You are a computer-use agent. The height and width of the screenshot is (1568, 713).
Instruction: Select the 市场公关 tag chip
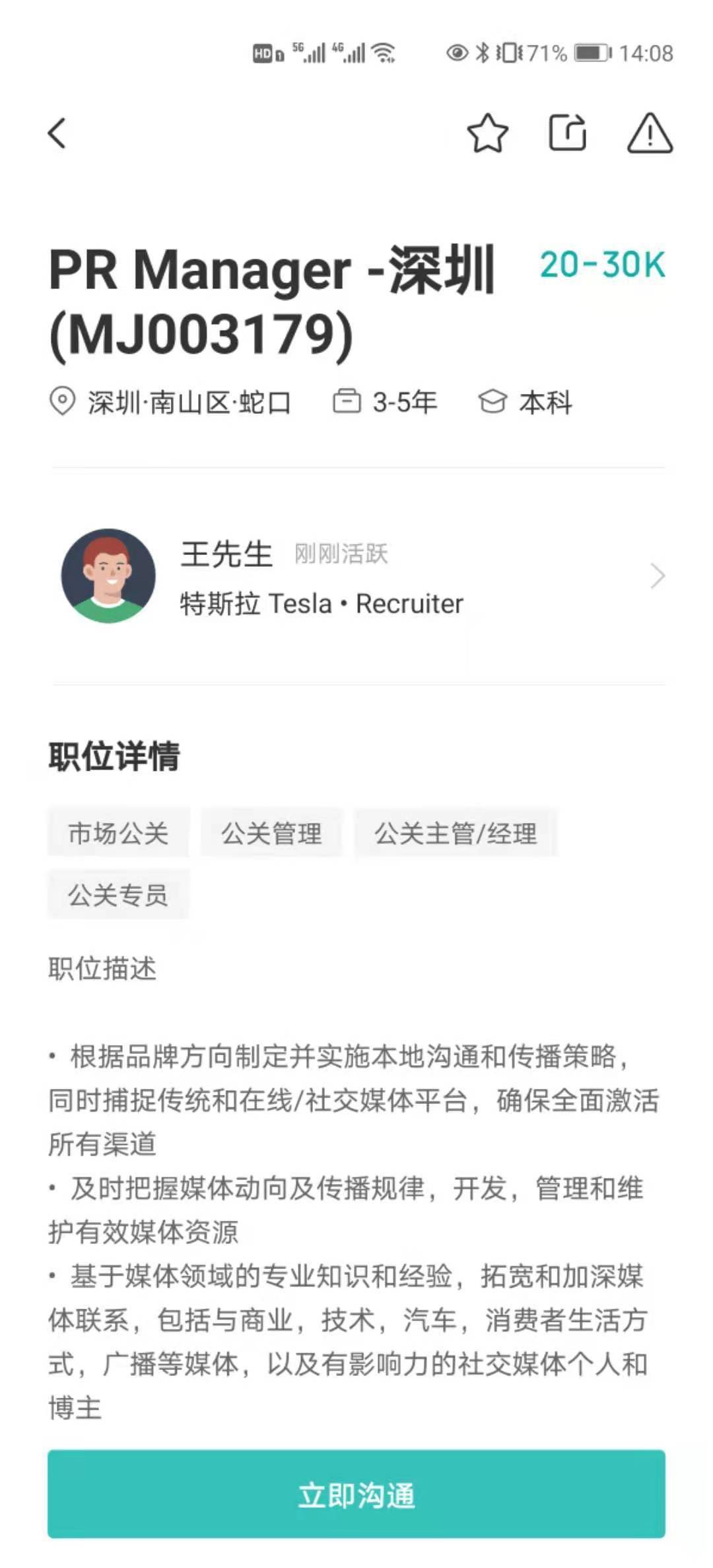pos(118,833)
